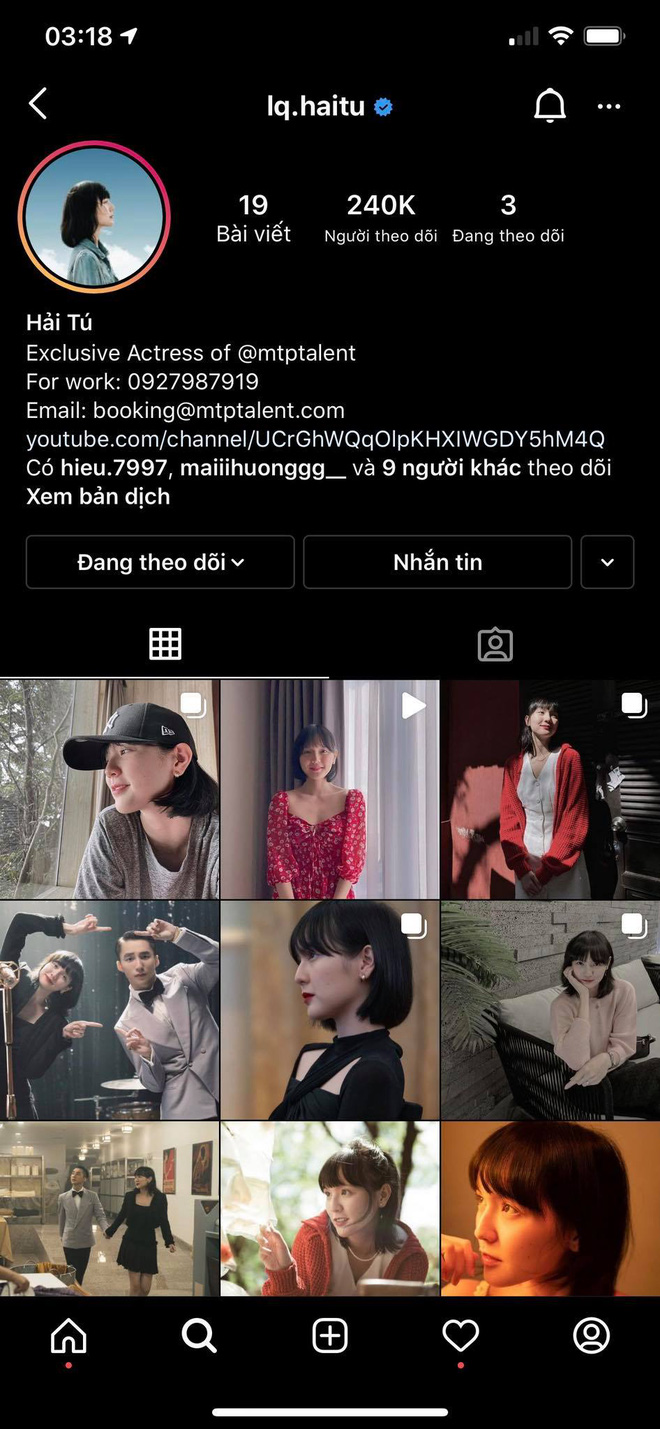
Task: Open the three-dot overflow menu
Action: tap(609, 106)
